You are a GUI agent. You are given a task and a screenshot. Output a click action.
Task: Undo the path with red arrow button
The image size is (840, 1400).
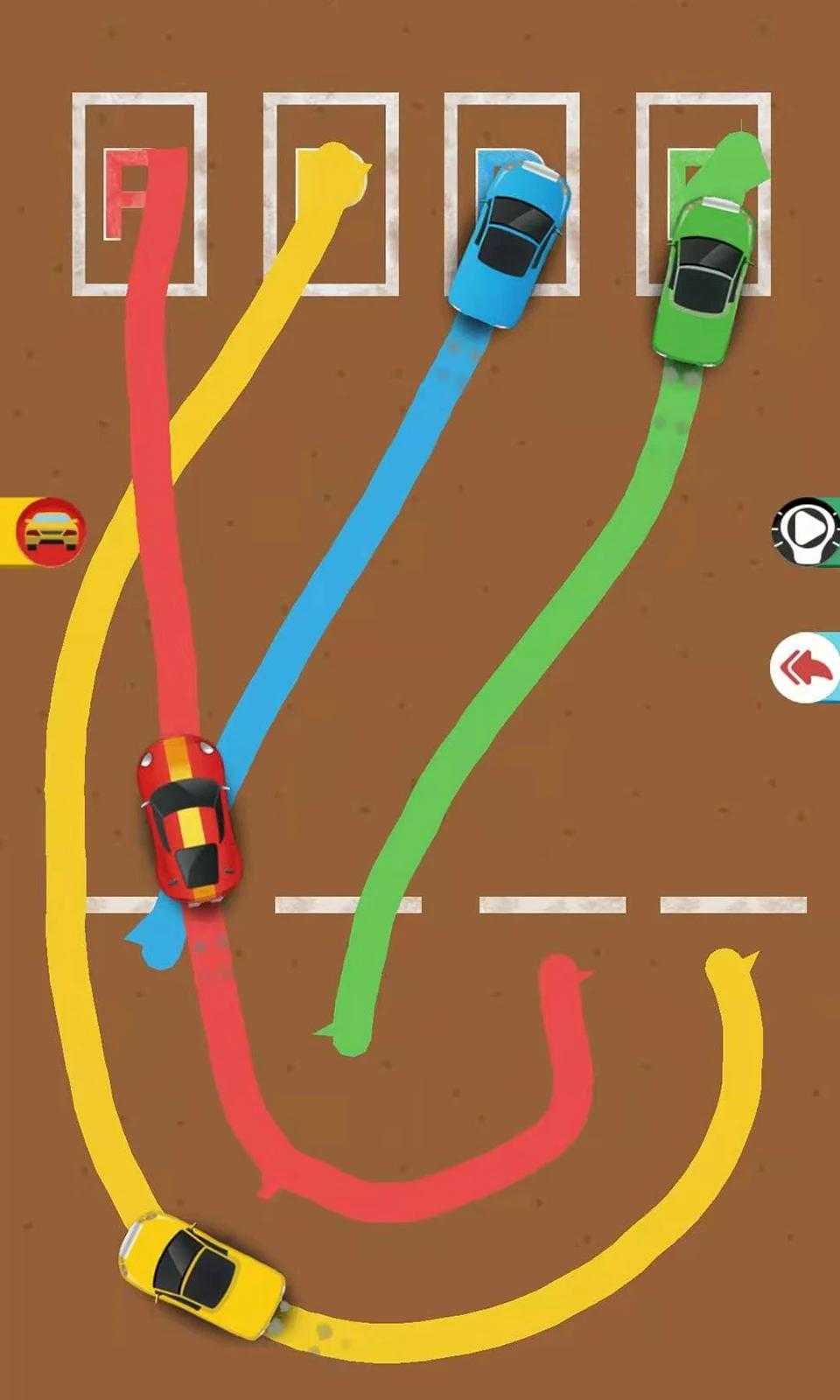806,668
